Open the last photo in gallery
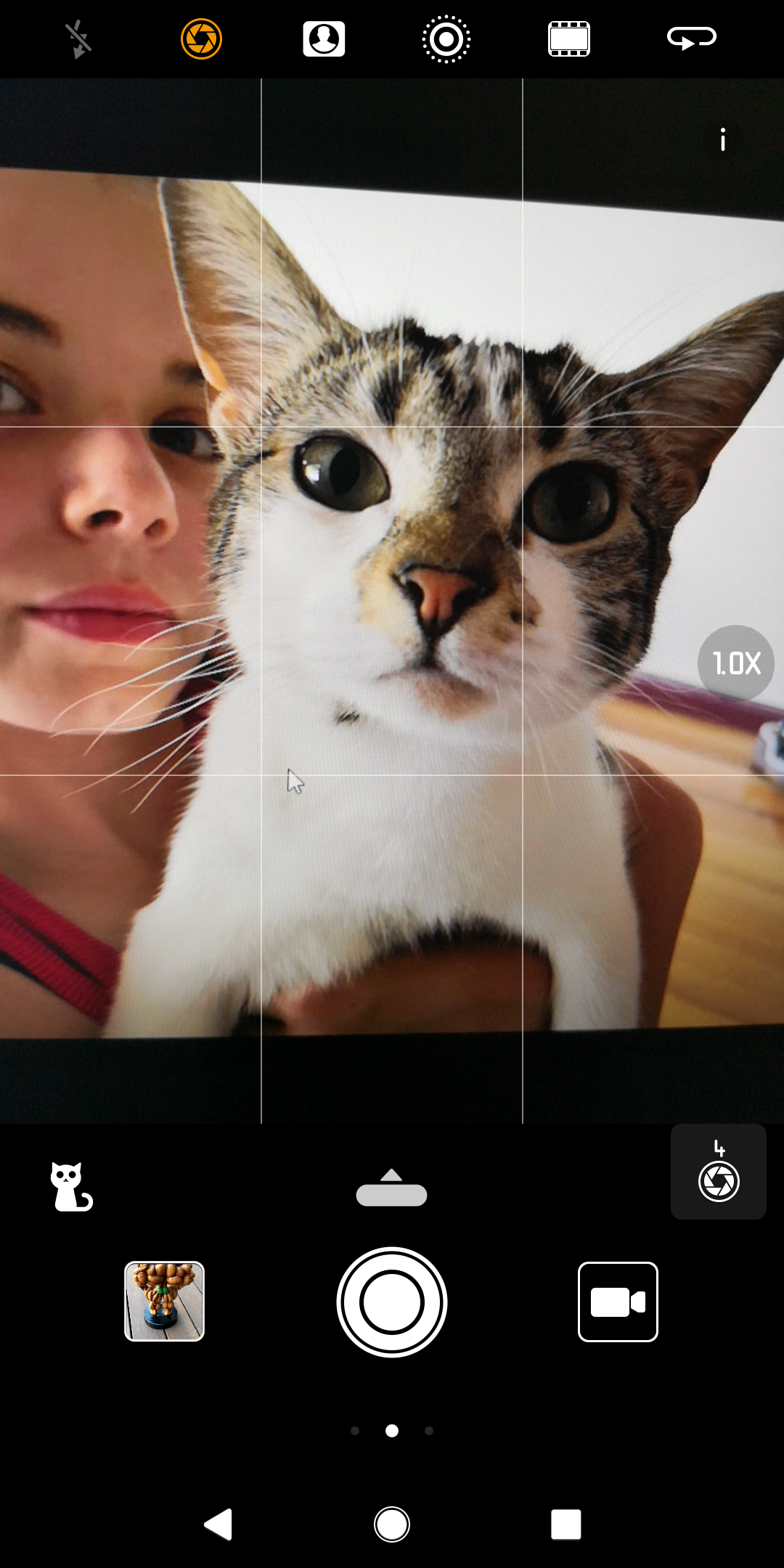 coord(165,1302)
